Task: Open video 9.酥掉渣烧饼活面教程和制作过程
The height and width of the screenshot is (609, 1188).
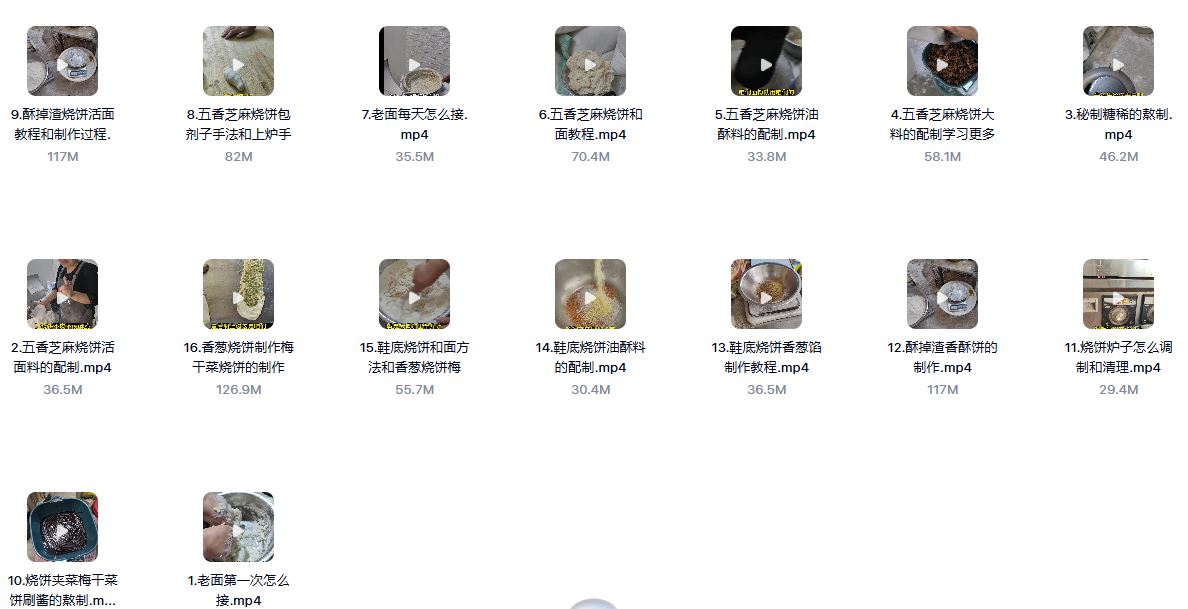Action: pyautogui.click(x=62, y=62)
